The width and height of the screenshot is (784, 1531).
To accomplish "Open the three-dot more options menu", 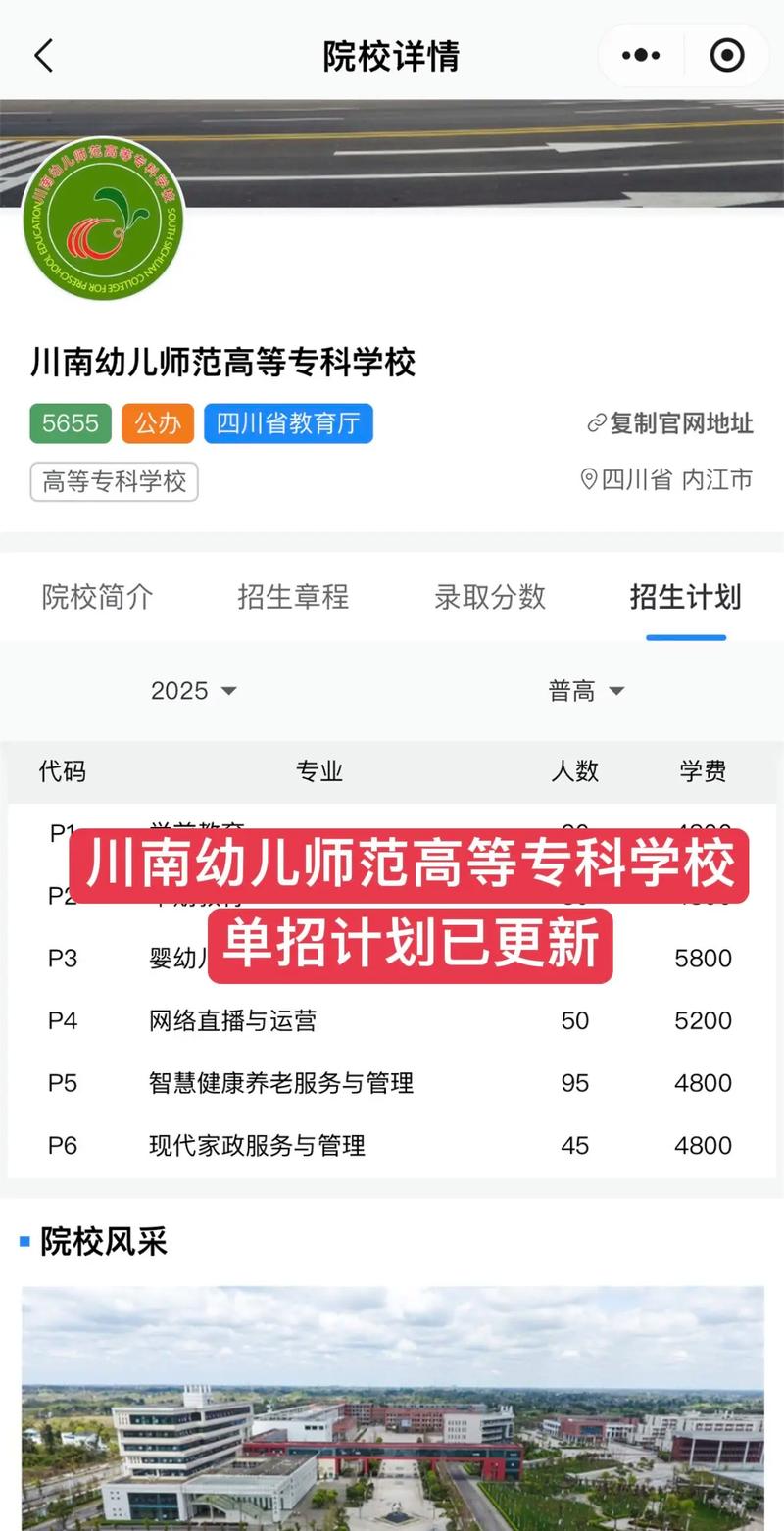I will pos(640,55).
